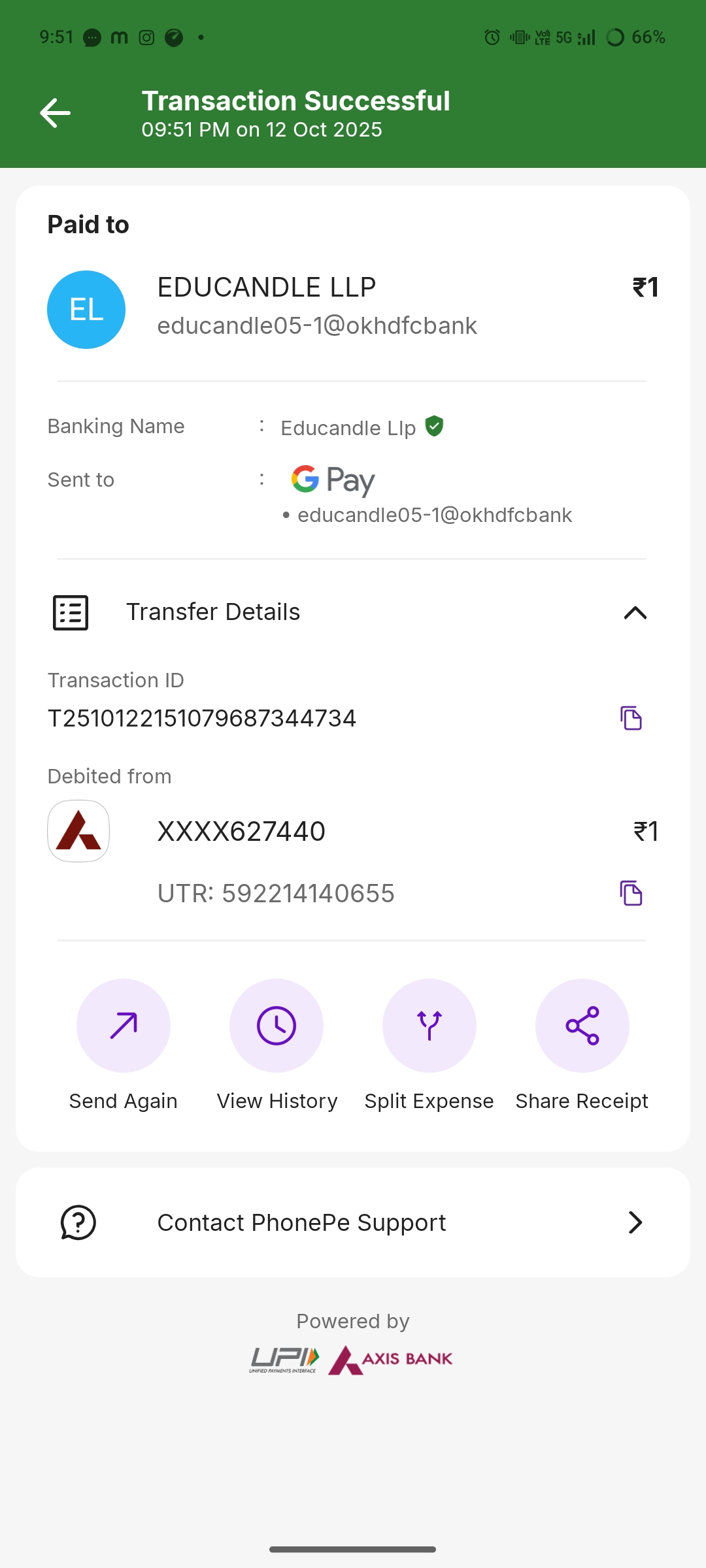Copy the Transaction ID
Viewport: 706px width, 1568px height.
tap(631, 718)
